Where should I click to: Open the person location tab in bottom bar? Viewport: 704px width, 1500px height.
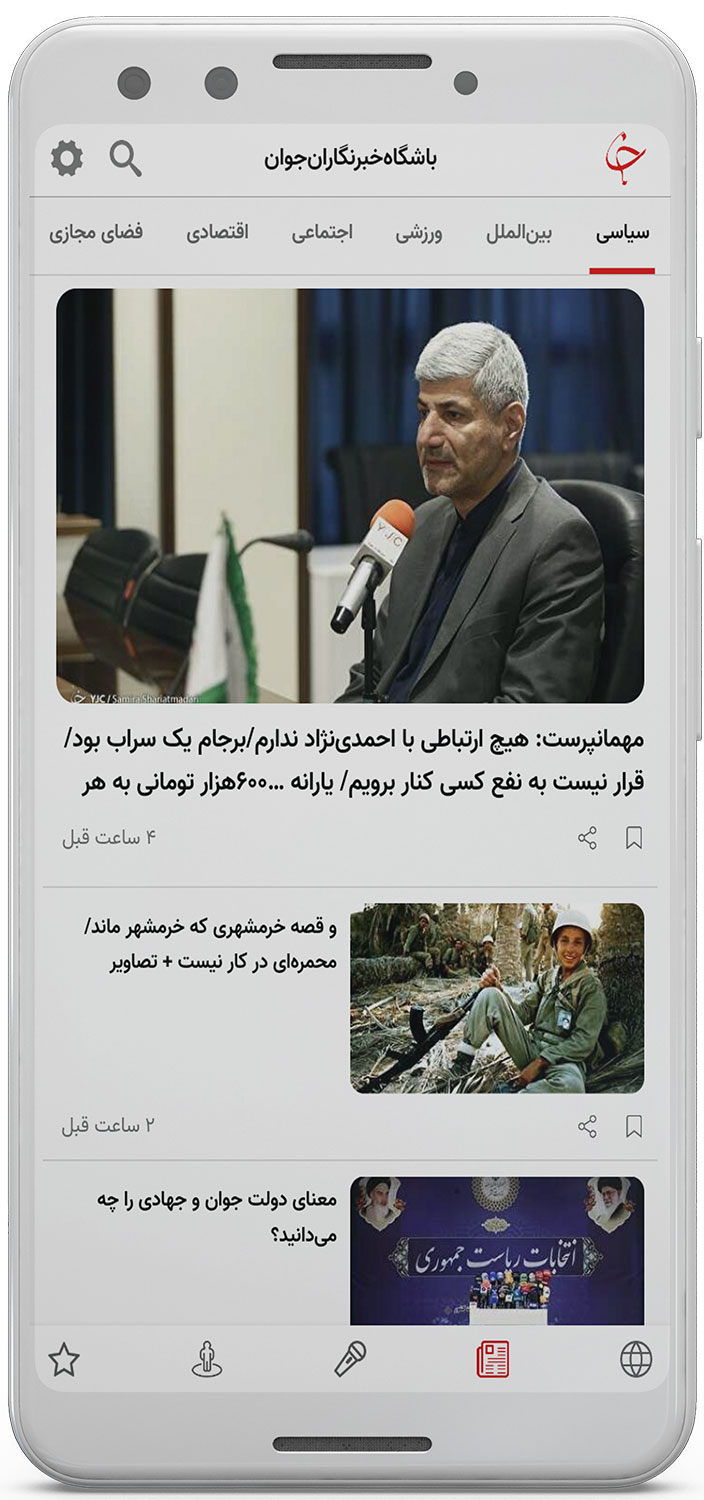point(206,1359)
